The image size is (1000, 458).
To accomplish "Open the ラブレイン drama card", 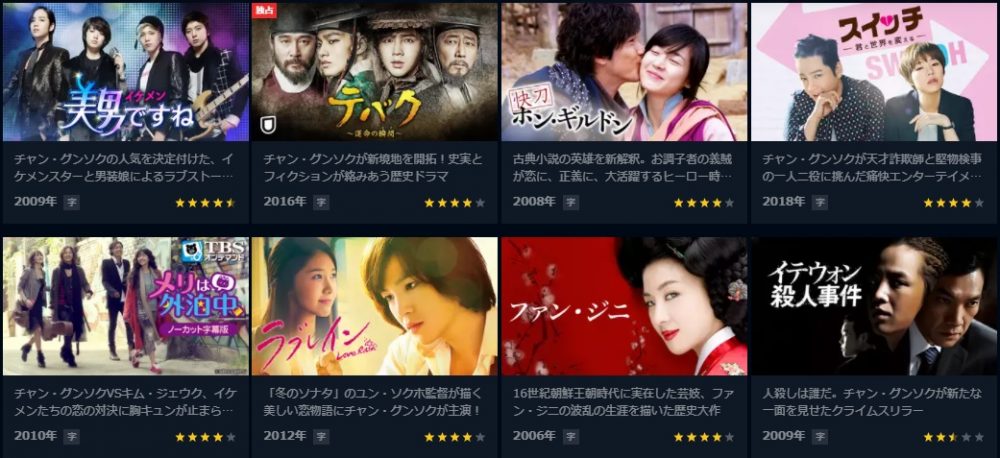I will [x=374, y=306].
